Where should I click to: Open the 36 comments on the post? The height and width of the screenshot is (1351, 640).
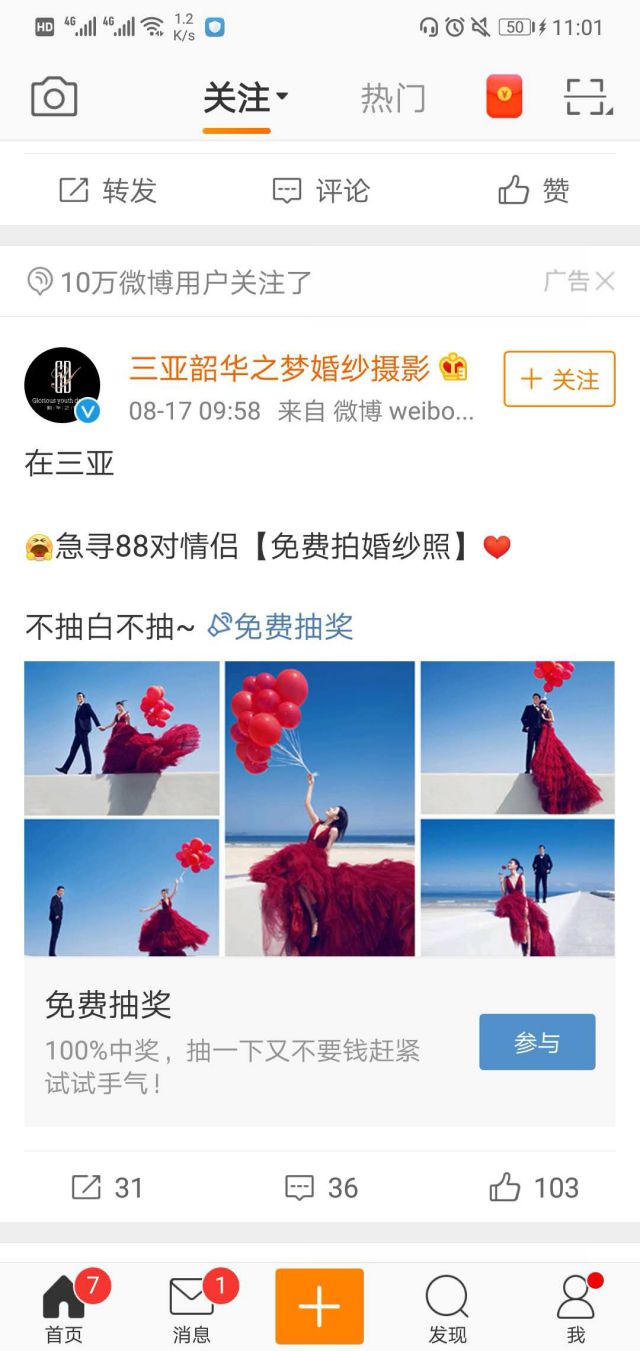coord(321,1187)
